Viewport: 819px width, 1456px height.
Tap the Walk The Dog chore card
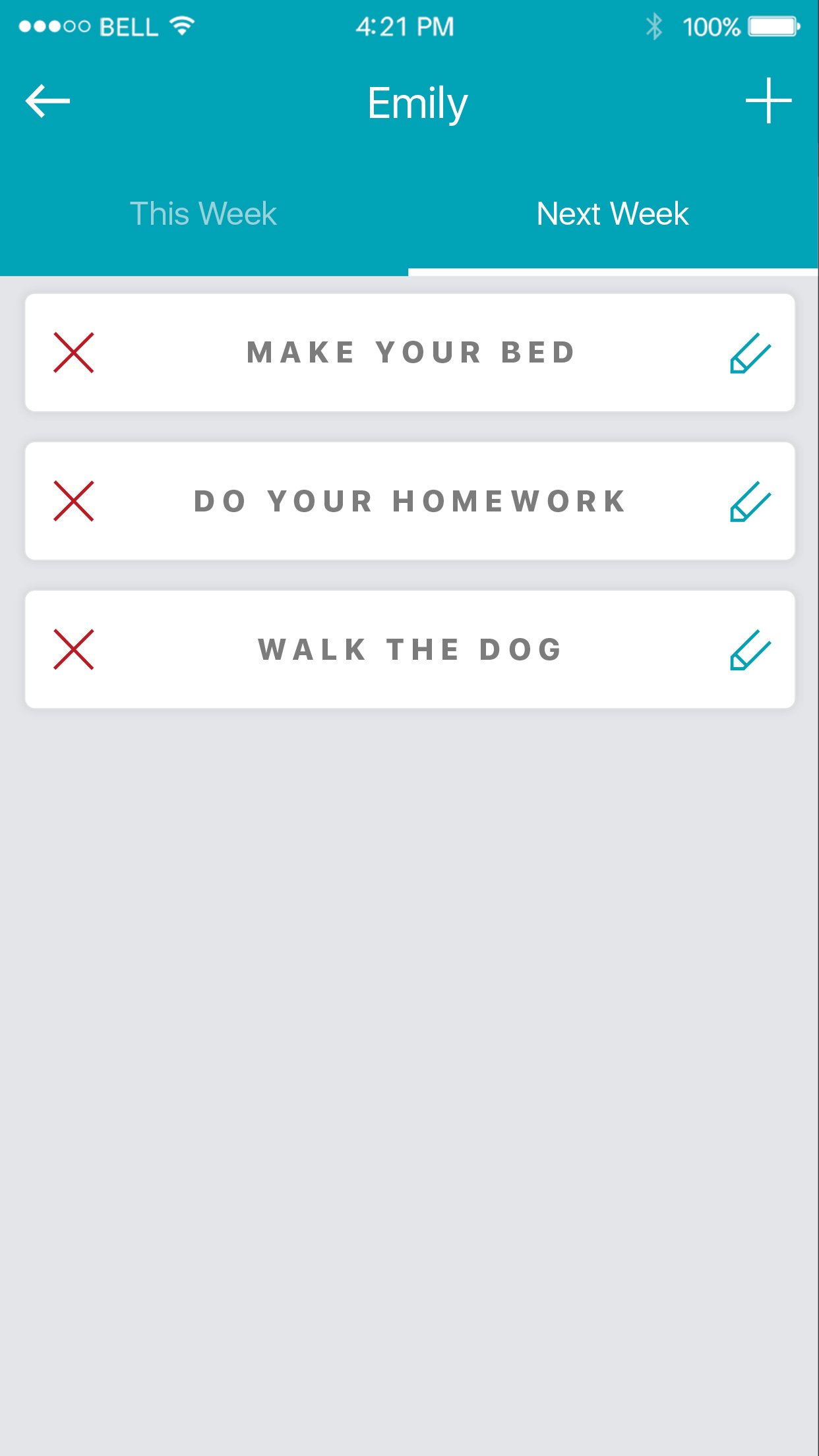pos(409,649)
